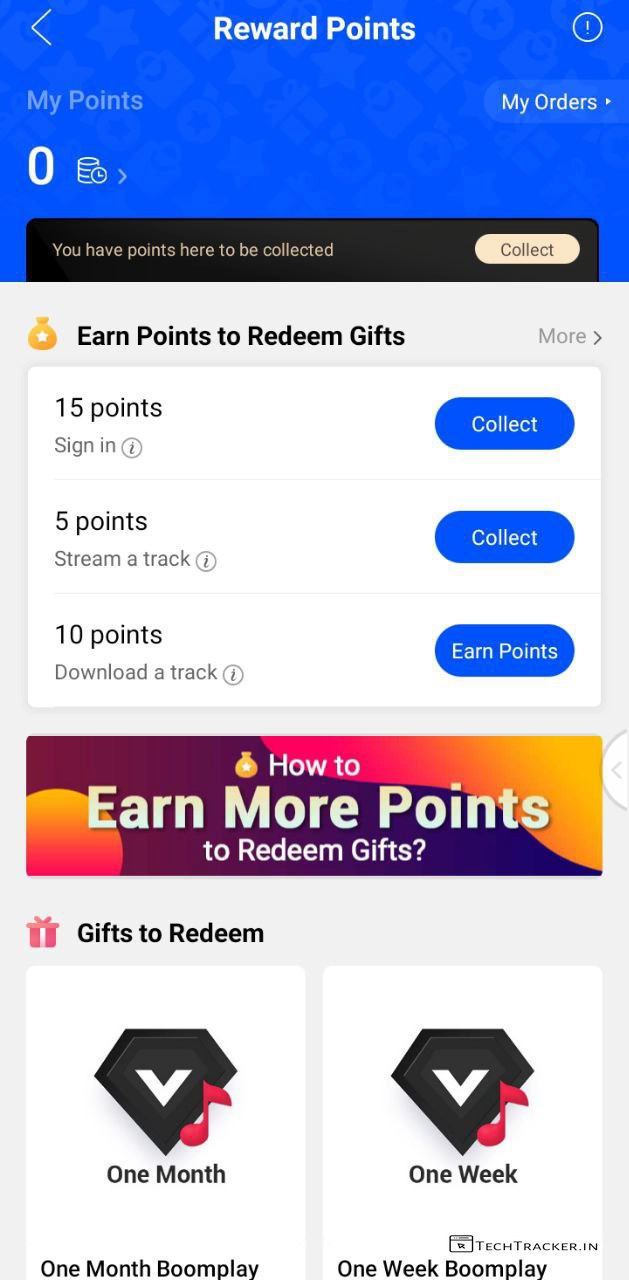Open More ways to earn points
This screenshot has height=1280, width=629.
(570, 337)
